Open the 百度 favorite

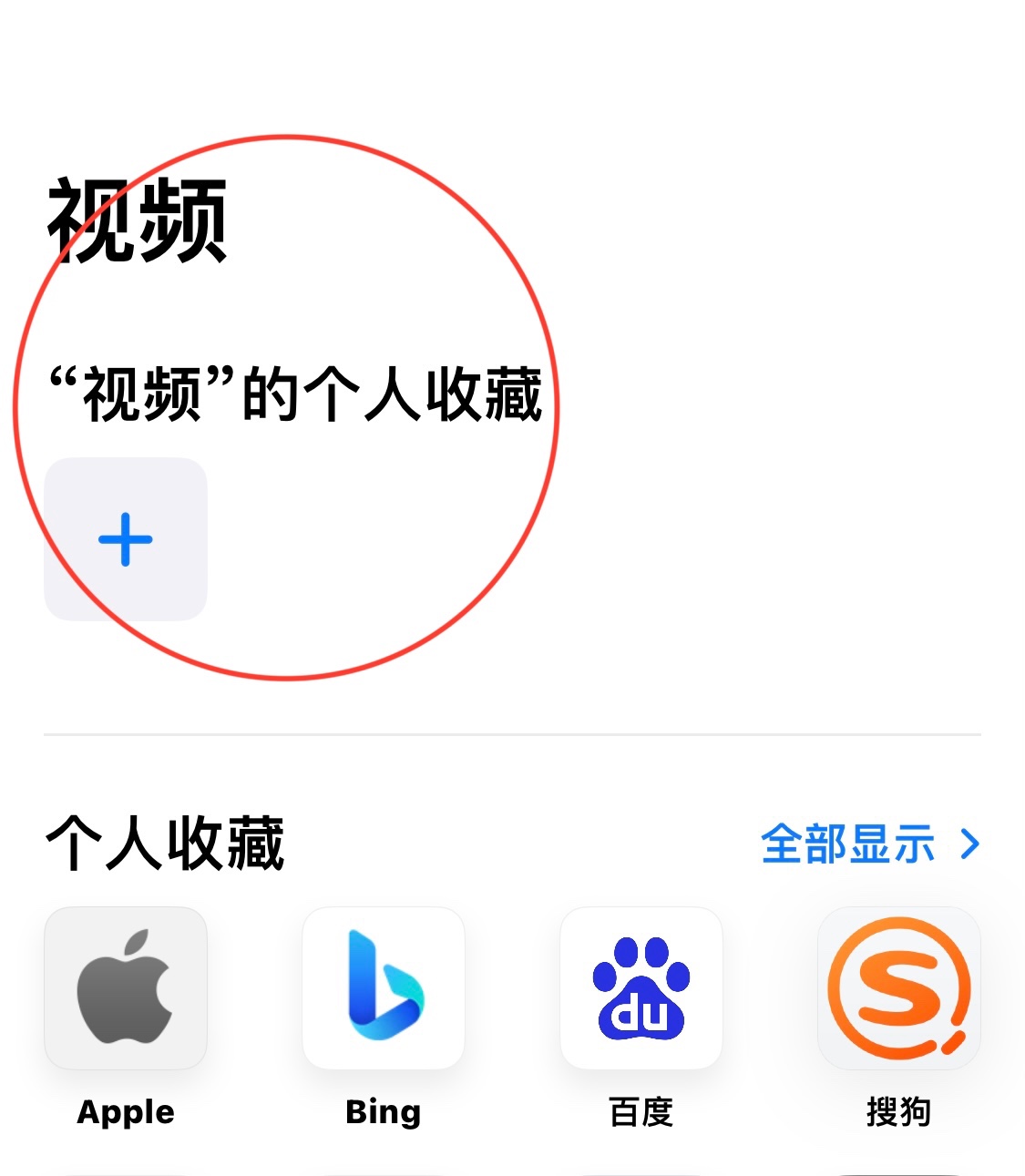(x=641, y=988)
